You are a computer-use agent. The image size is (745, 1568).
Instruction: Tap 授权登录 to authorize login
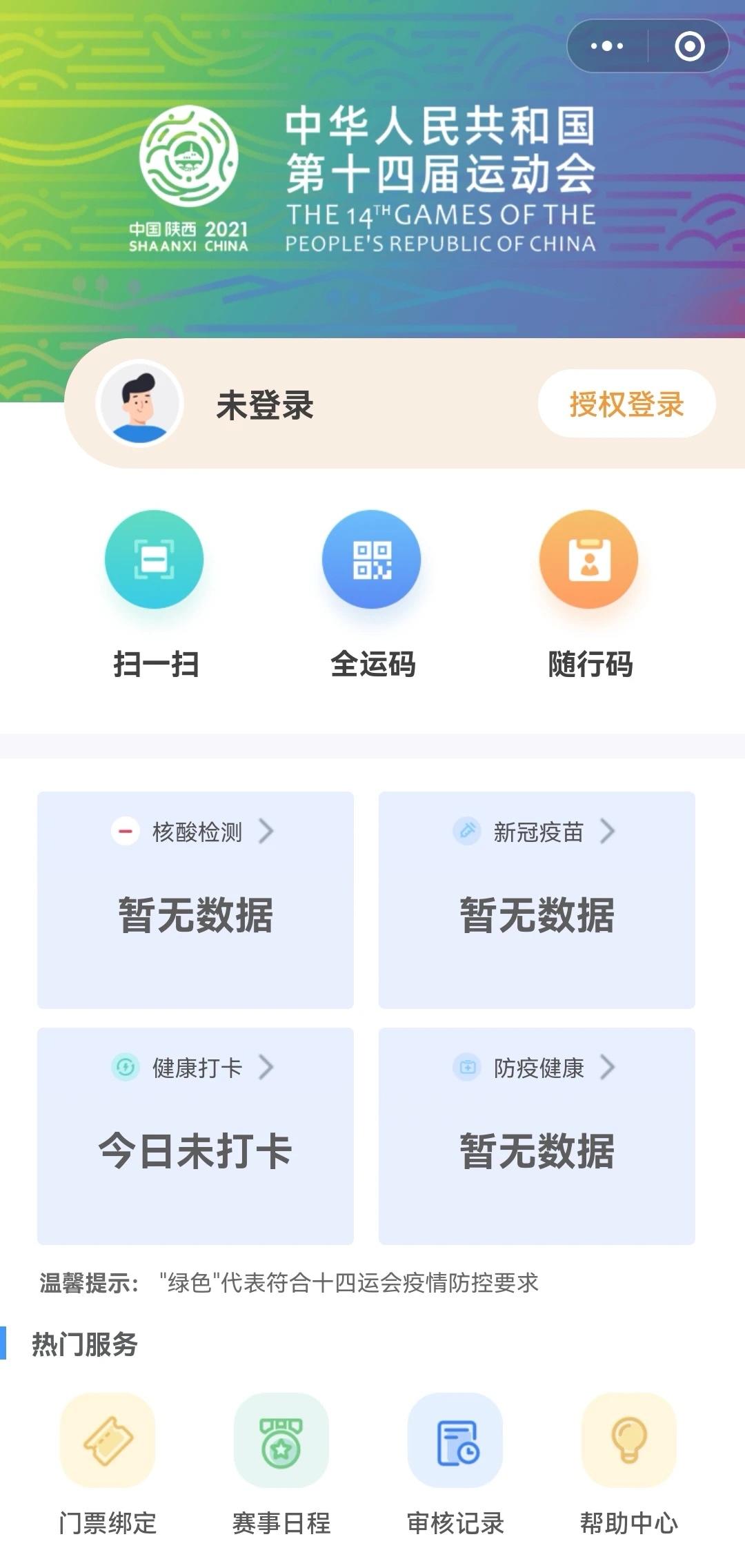tap(626, 404)
